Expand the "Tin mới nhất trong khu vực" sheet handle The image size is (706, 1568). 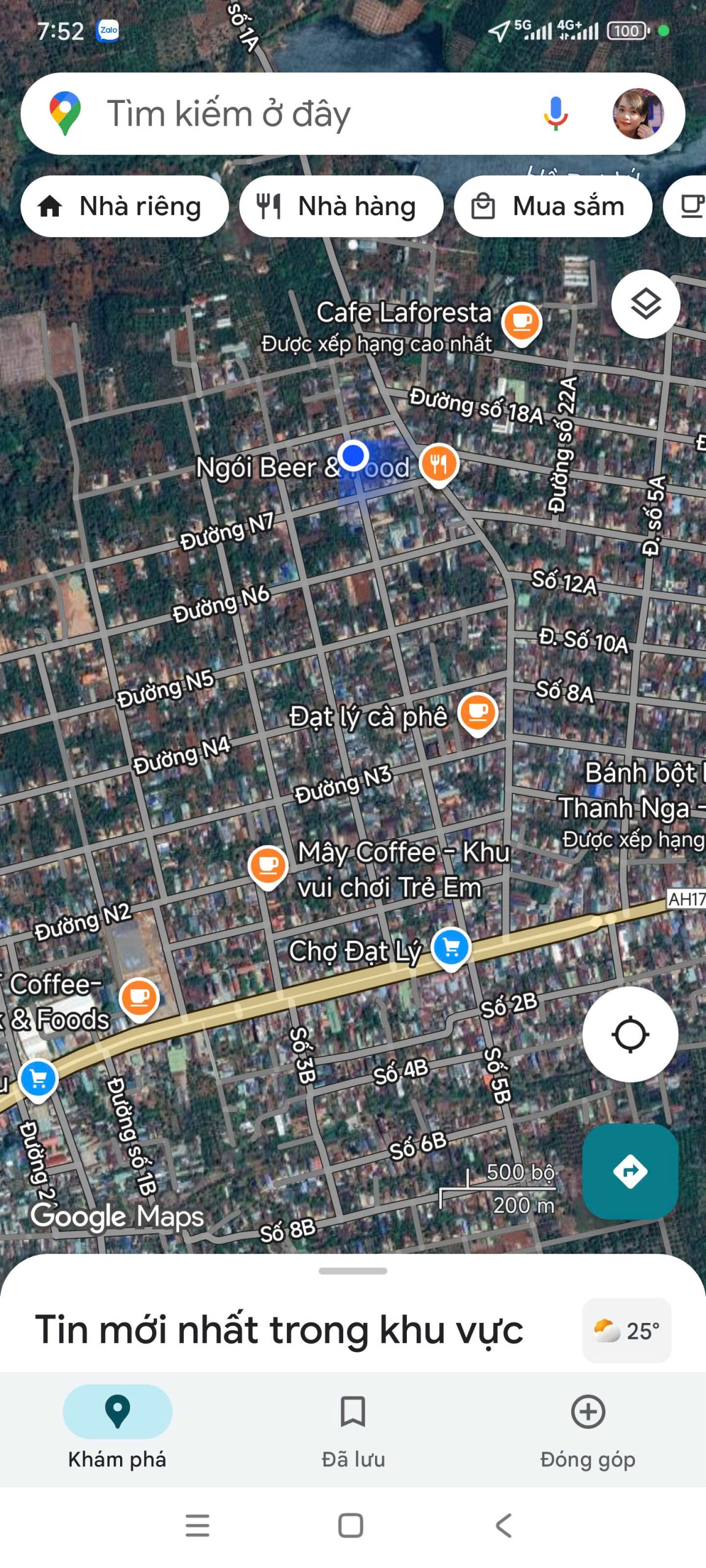(353, 1271)
